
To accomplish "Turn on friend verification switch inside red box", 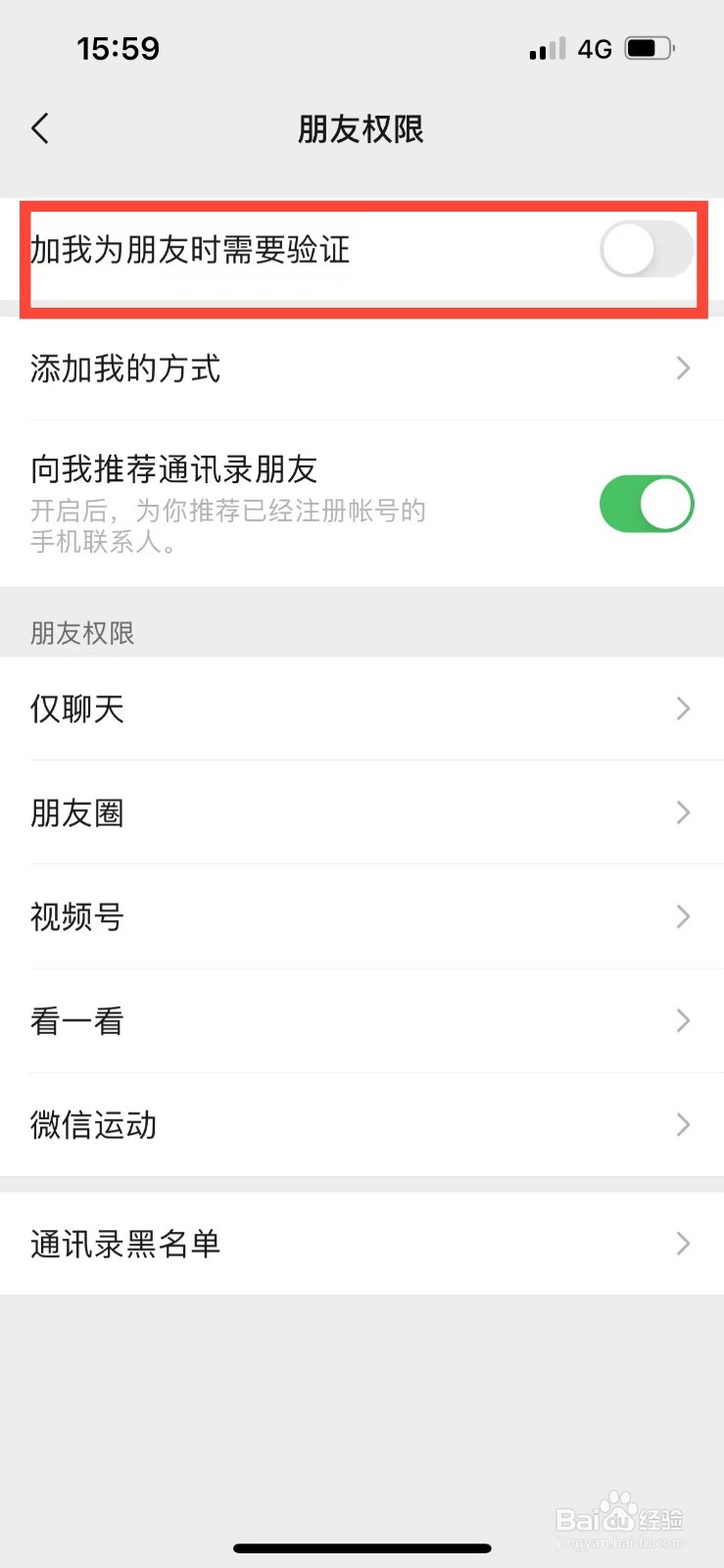I will point(646,250).
